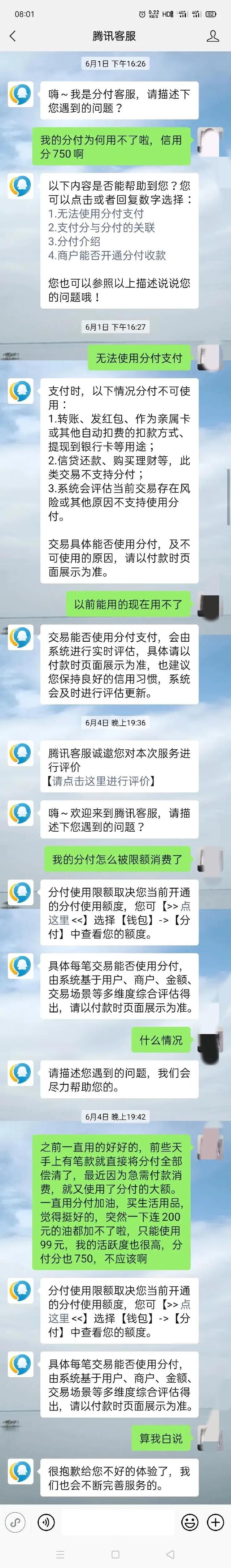Select option 2.支付分与分付的关联
Screen dimensions: 231x1568
click(x=101, y=228)
